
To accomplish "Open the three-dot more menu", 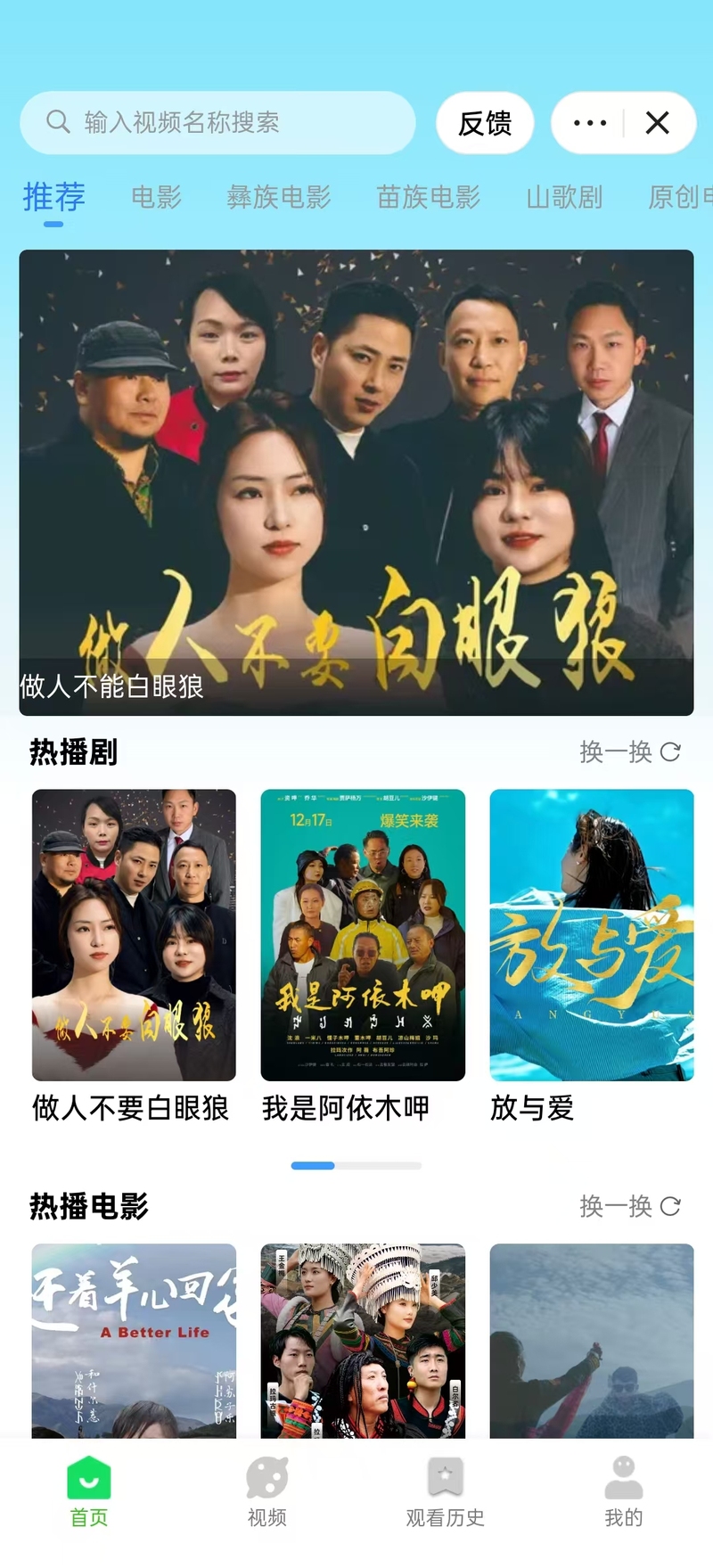I will point(590,123).
